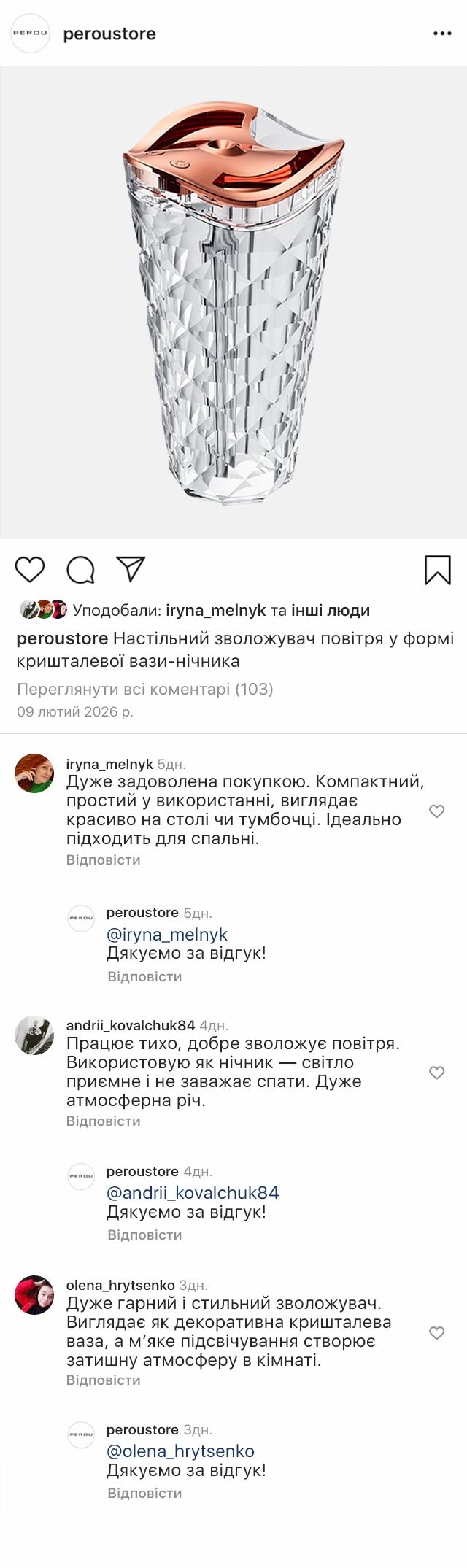467x1568 pixels.
Task: Open olena_hrytsenko's profile picture
Action: 34,1295
